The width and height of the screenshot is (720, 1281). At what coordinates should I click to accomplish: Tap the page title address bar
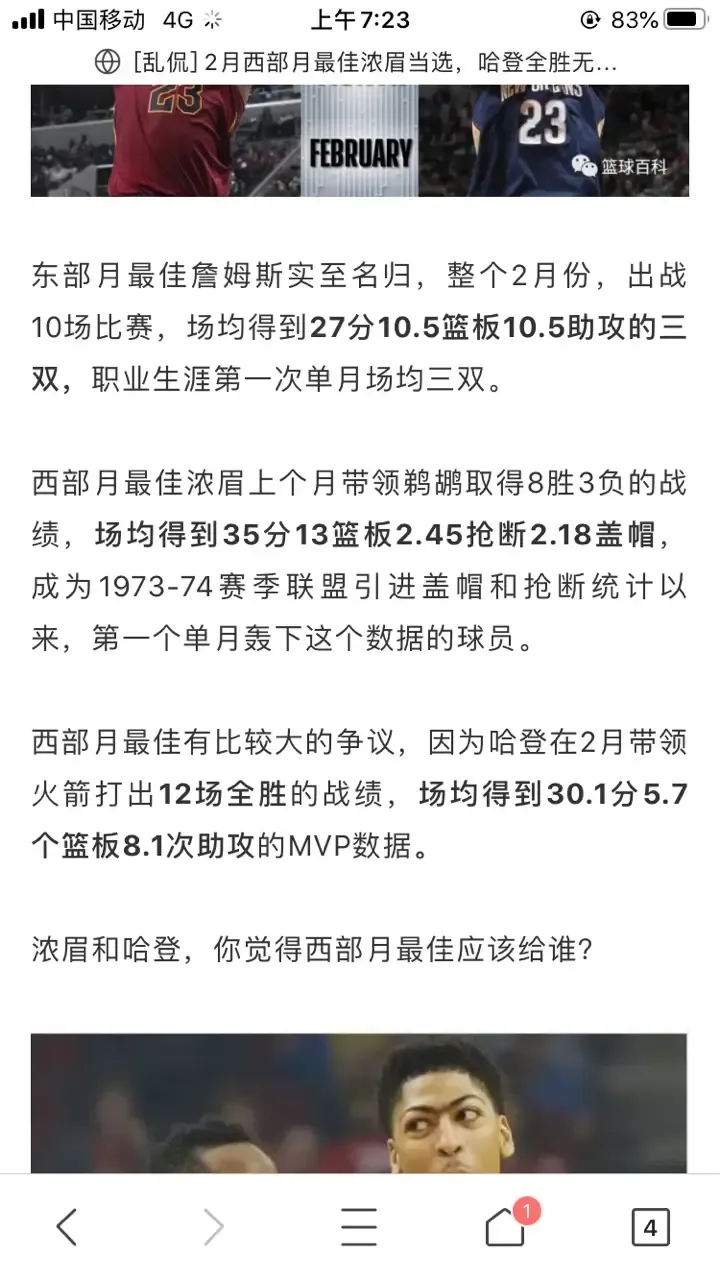(x=360, y=63)
